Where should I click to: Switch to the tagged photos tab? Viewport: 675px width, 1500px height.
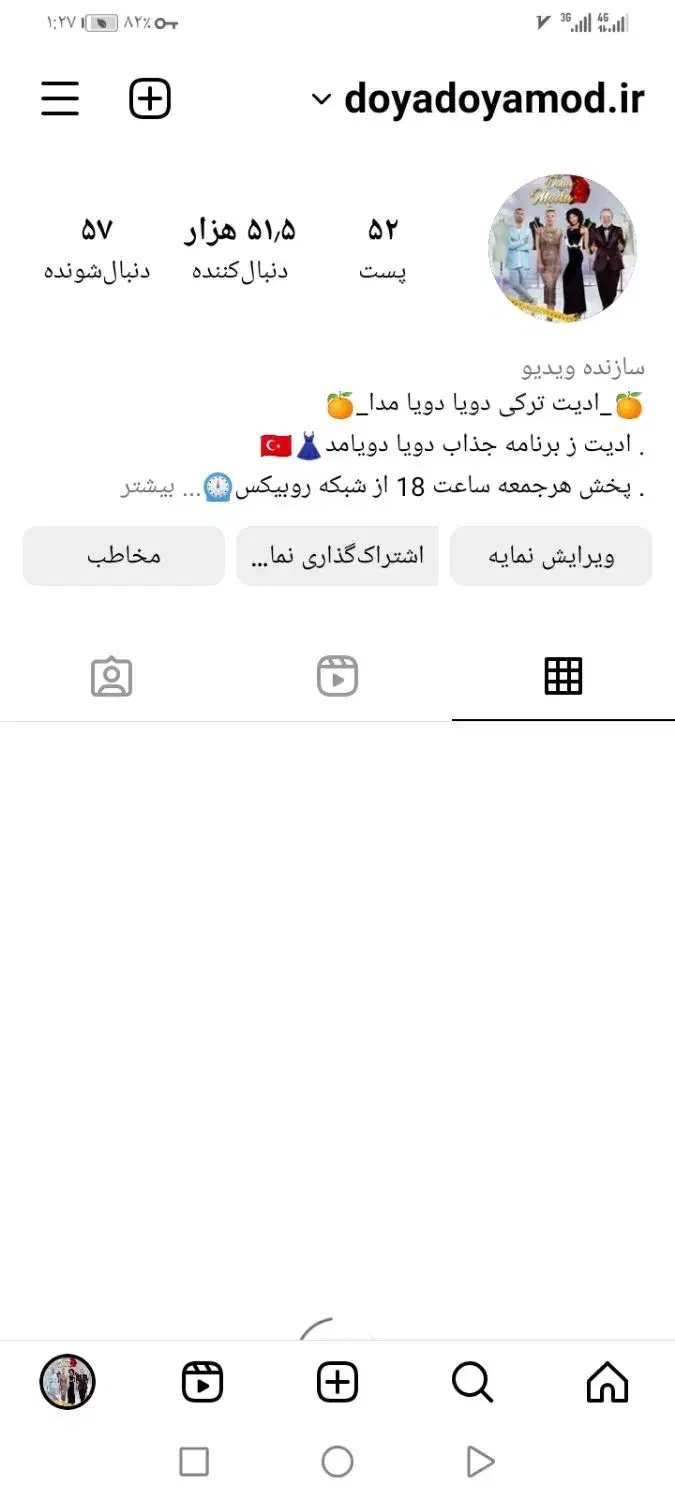111,677
